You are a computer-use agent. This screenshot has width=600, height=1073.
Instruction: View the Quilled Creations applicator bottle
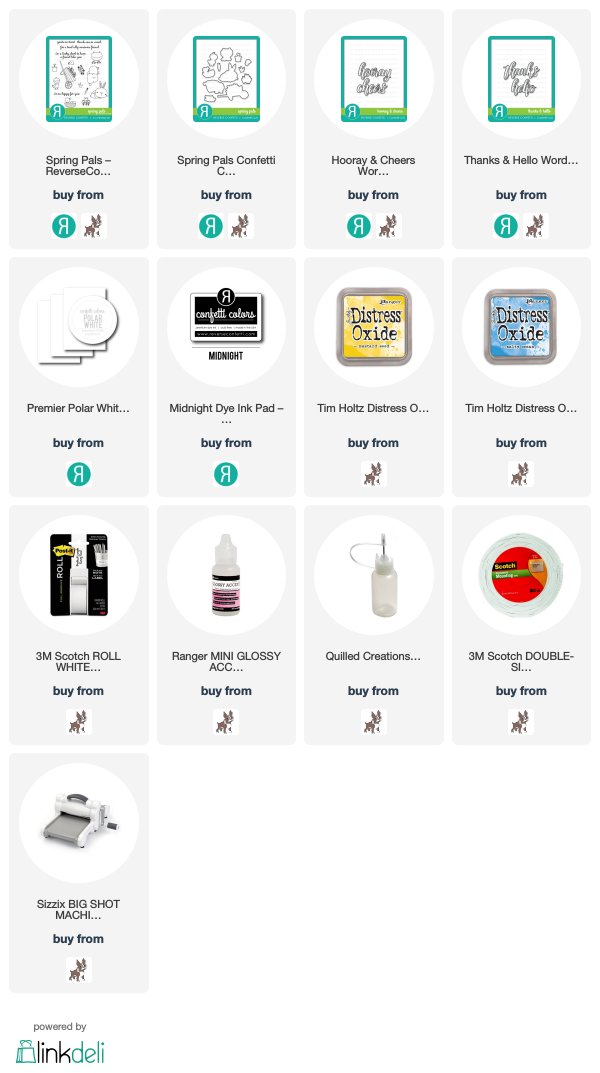click(x=374, y=575)
